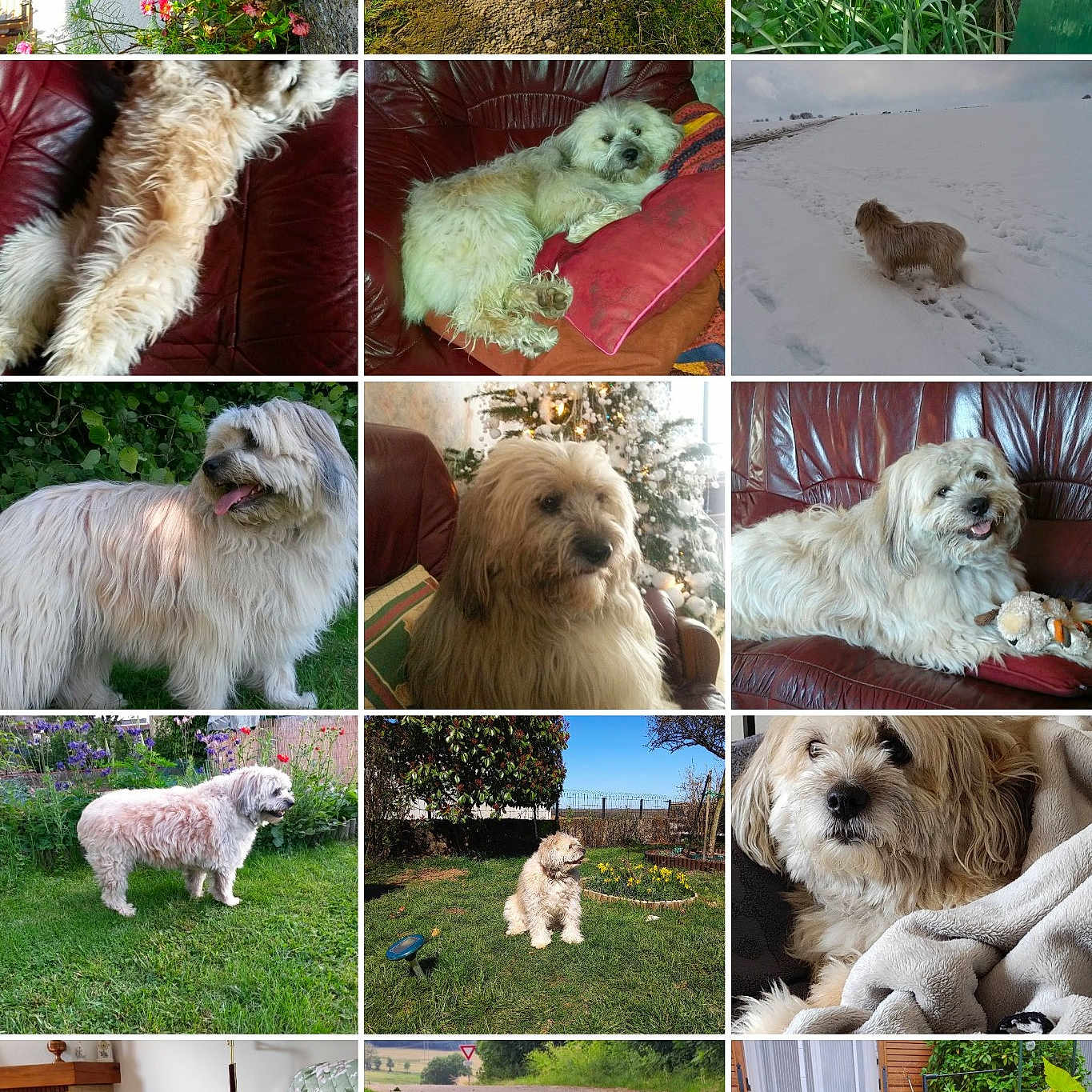Open photo of dog with tongue out outdoors

click(x=178, y=545)
